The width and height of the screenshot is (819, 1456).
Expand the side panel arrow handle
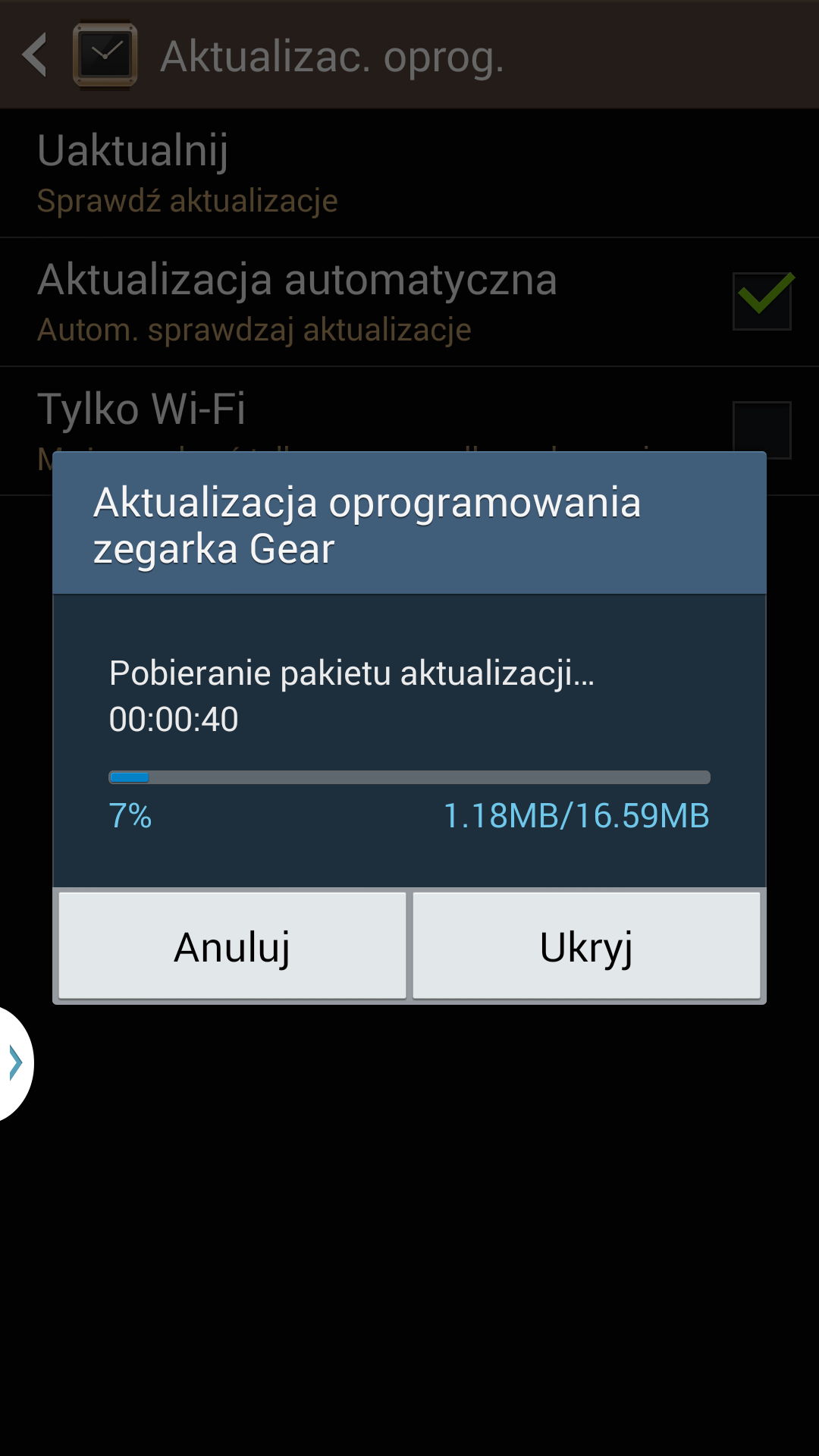(x=15, y=1062)
